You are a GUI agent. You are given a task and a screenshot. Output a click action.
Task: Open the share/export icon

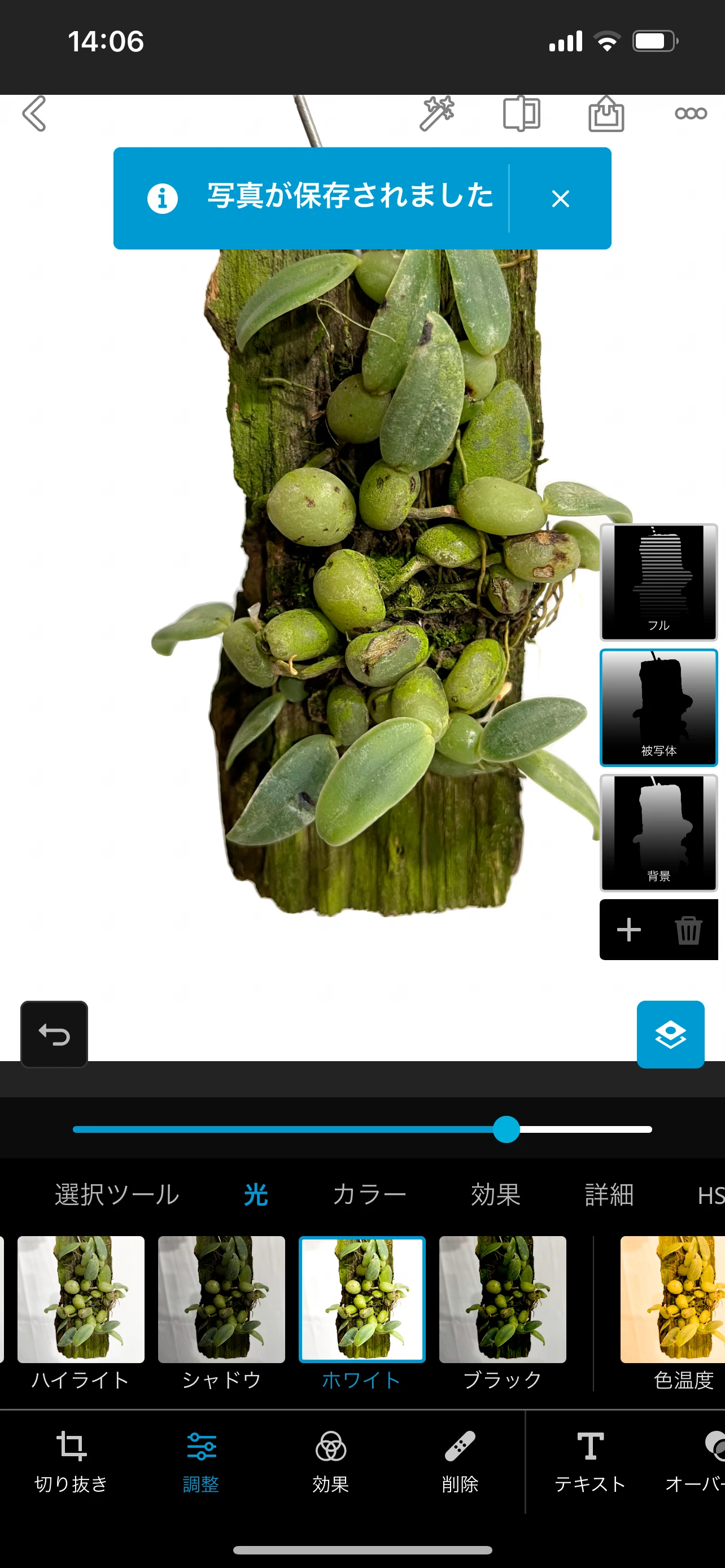coord(606,114)
